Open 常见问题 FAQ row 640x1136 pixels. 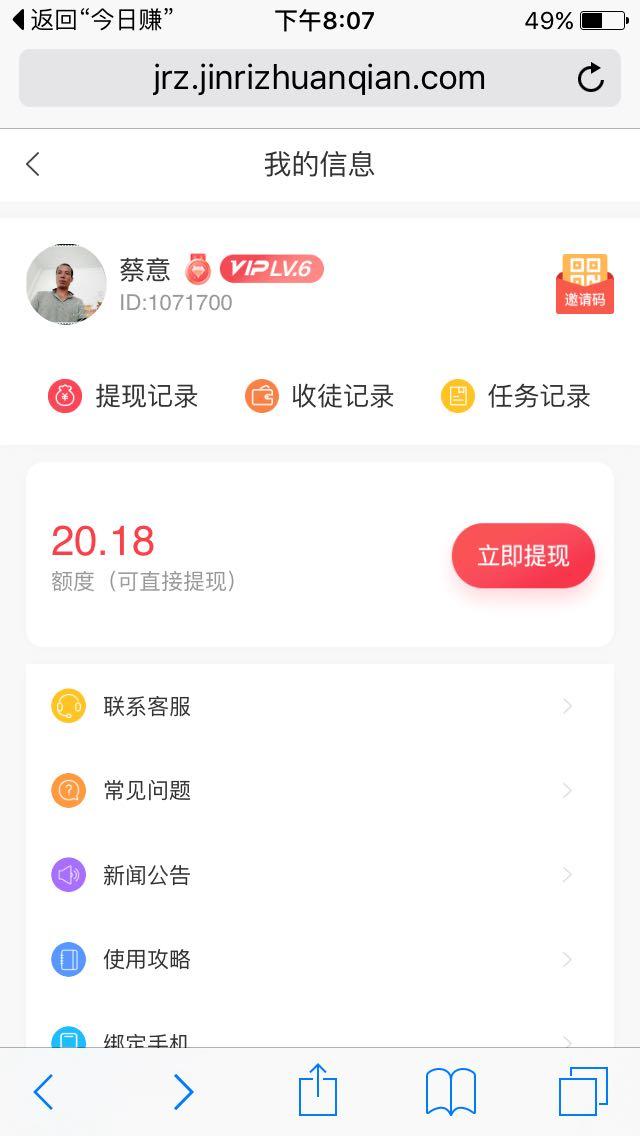[320, 791]
